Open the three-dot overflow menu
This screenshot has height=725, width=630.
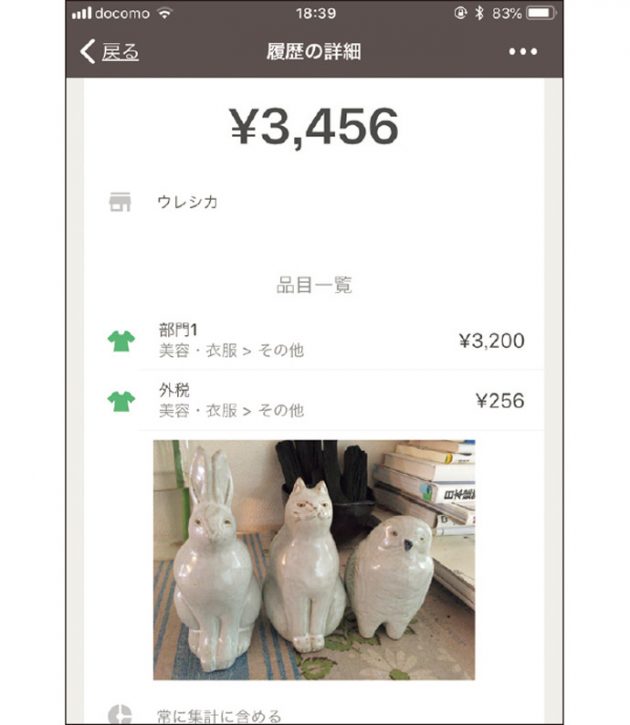coord(522,52)
